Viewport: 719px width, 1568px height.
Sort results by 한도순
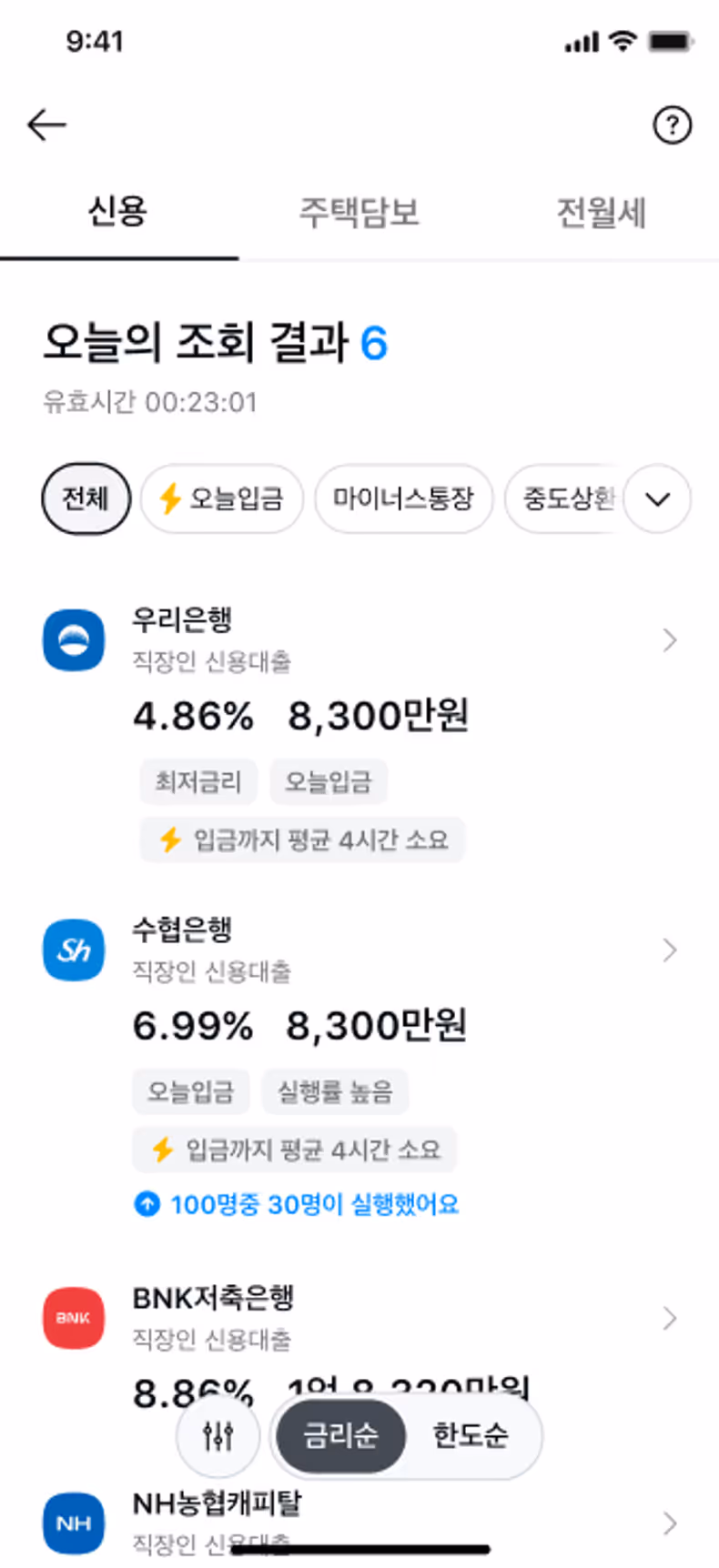[x=471, y=1436]
